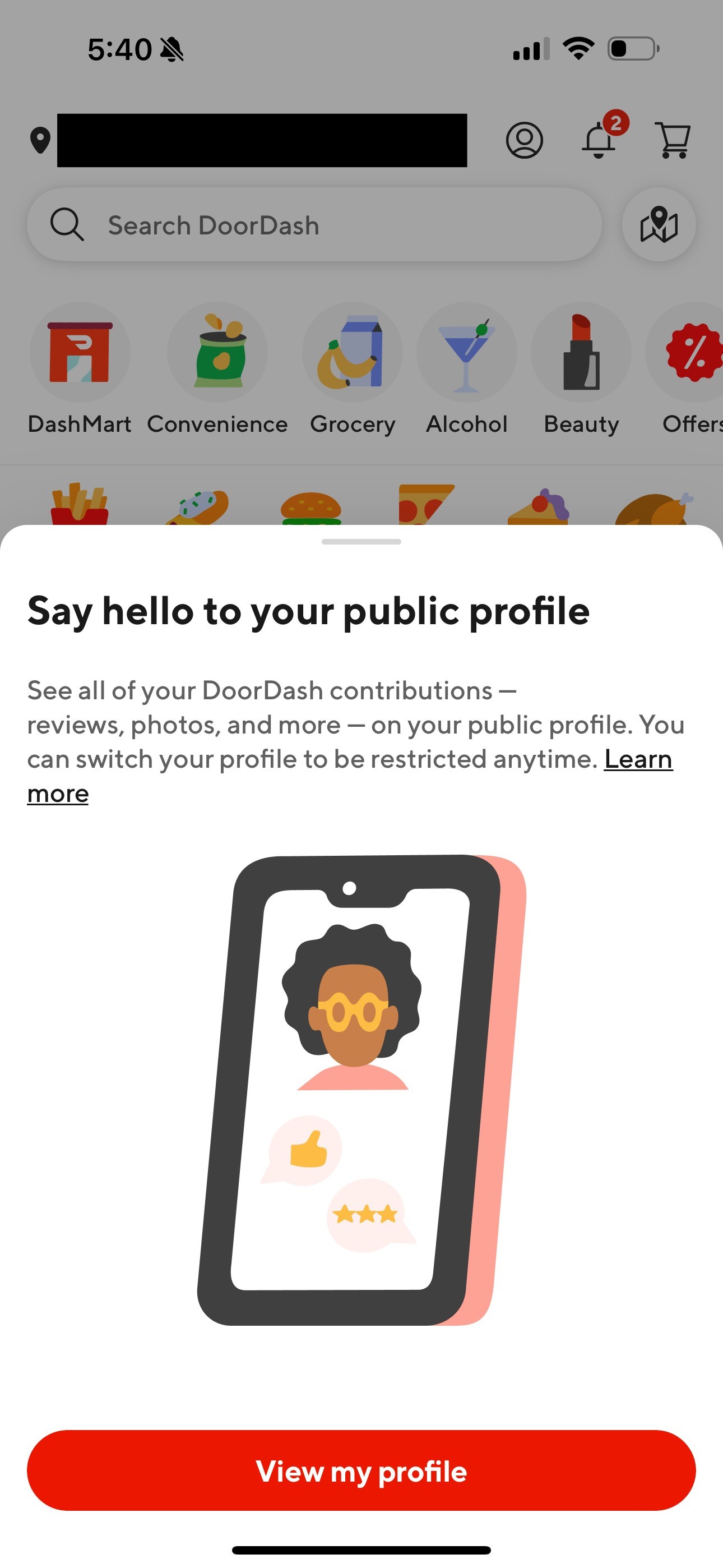This screenshot has height=1568, width=723.
Task: Open the notifications bell
Action: point(600,140)
